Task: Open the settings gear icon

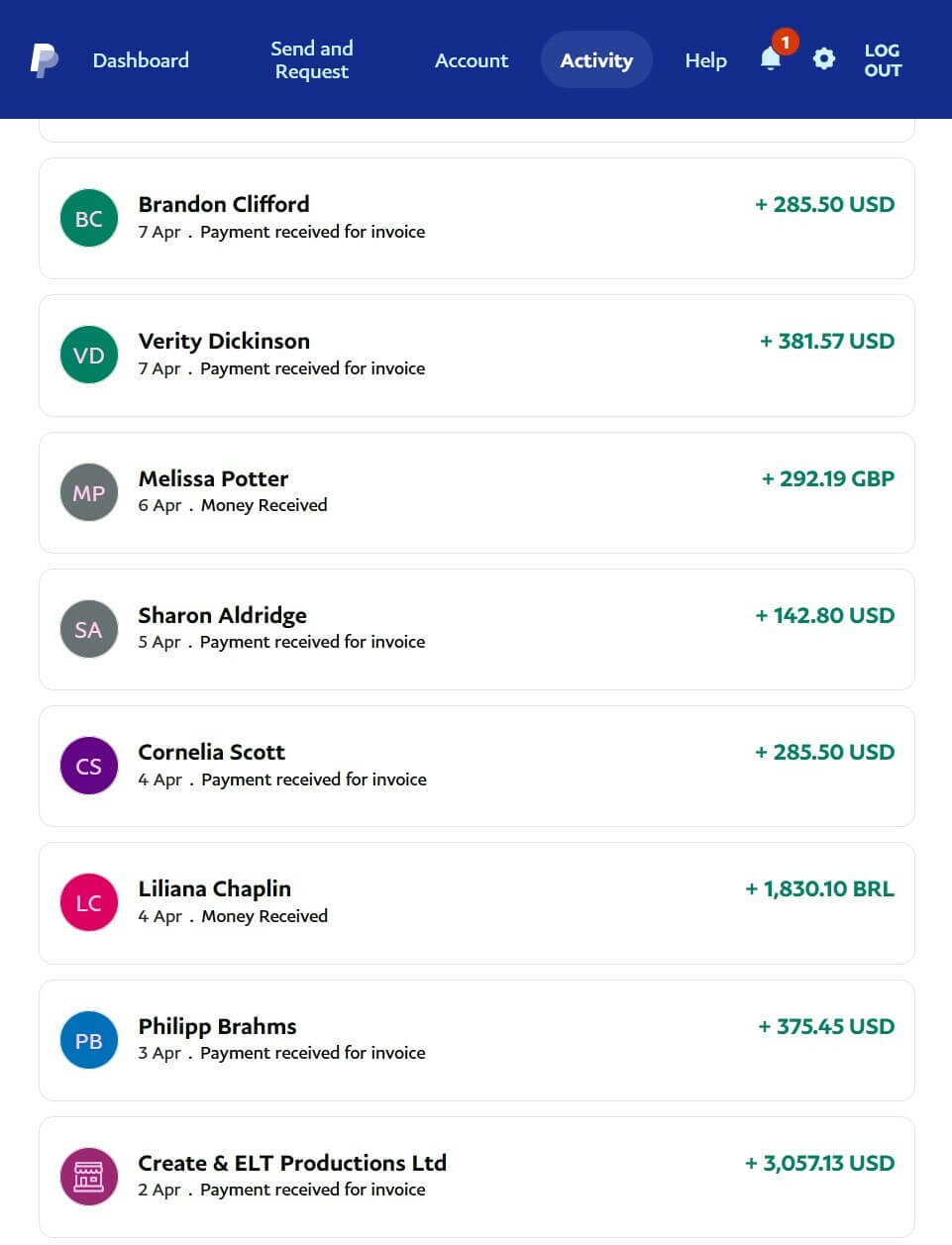Action: [823, 59]
